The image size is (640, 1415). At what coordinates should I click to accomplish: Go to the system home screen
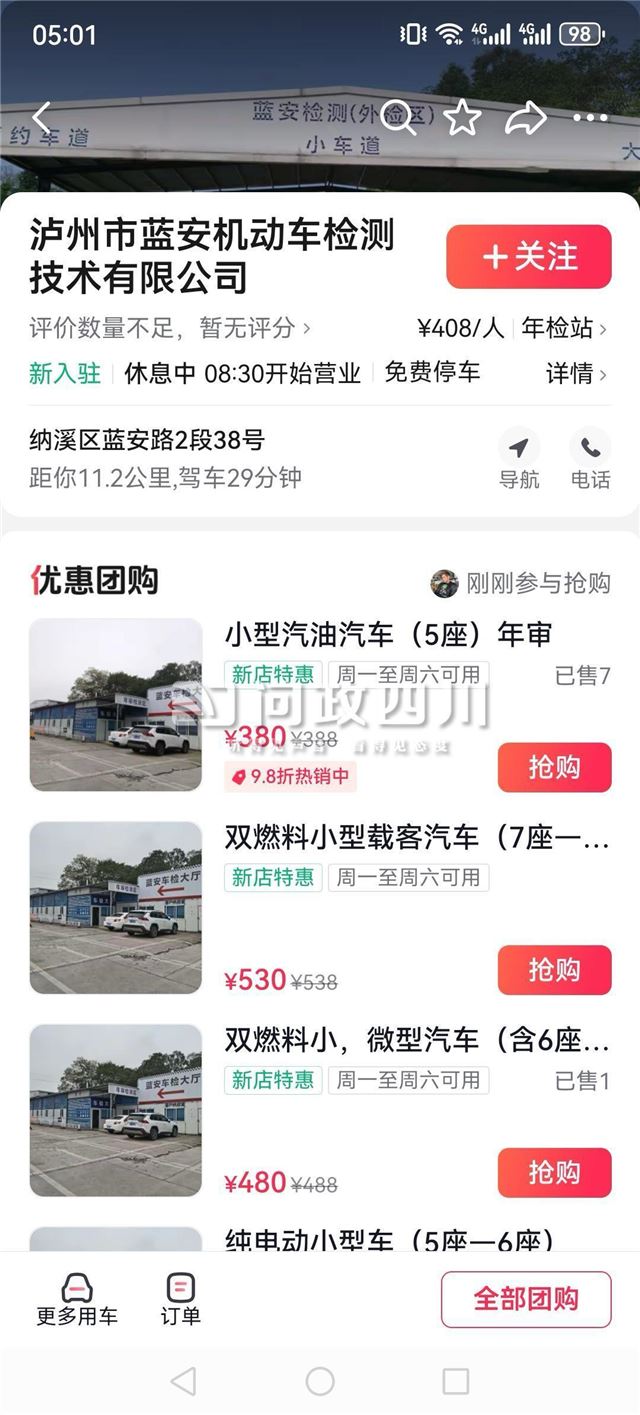pos(320,1382)
